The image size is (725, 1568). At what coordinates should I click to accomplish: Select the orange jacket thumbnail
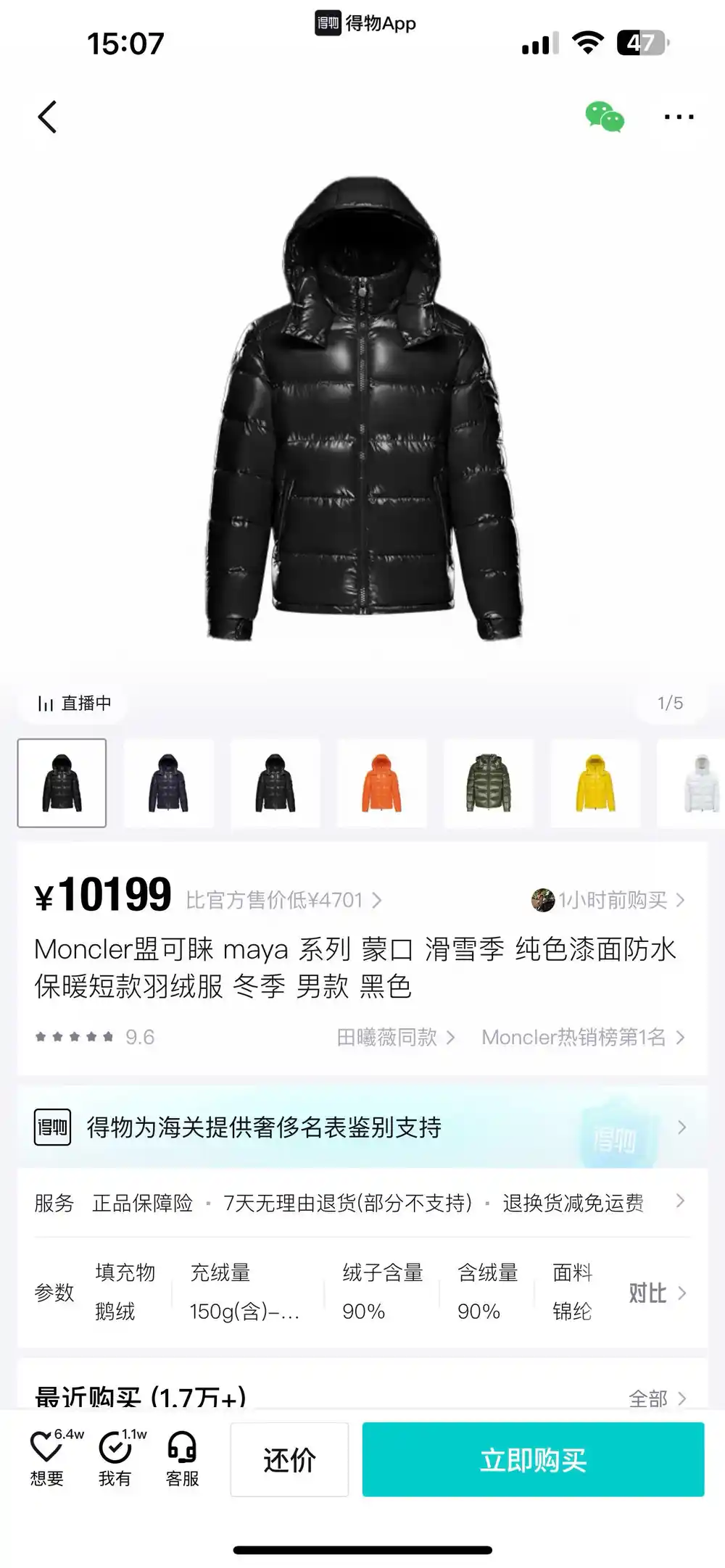[381, 783]
